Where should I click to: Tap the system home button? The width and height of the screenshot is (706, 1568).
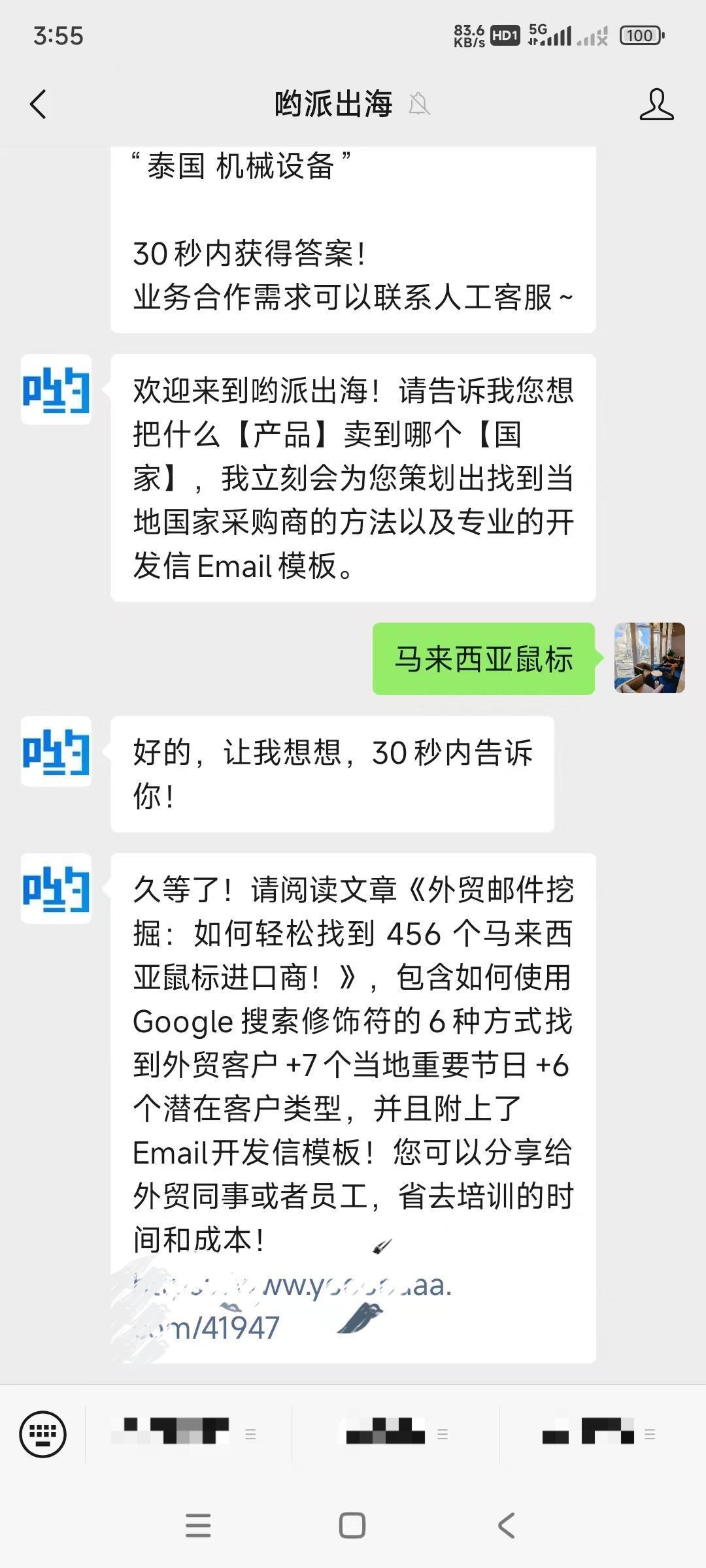[x=352, y=1526]
